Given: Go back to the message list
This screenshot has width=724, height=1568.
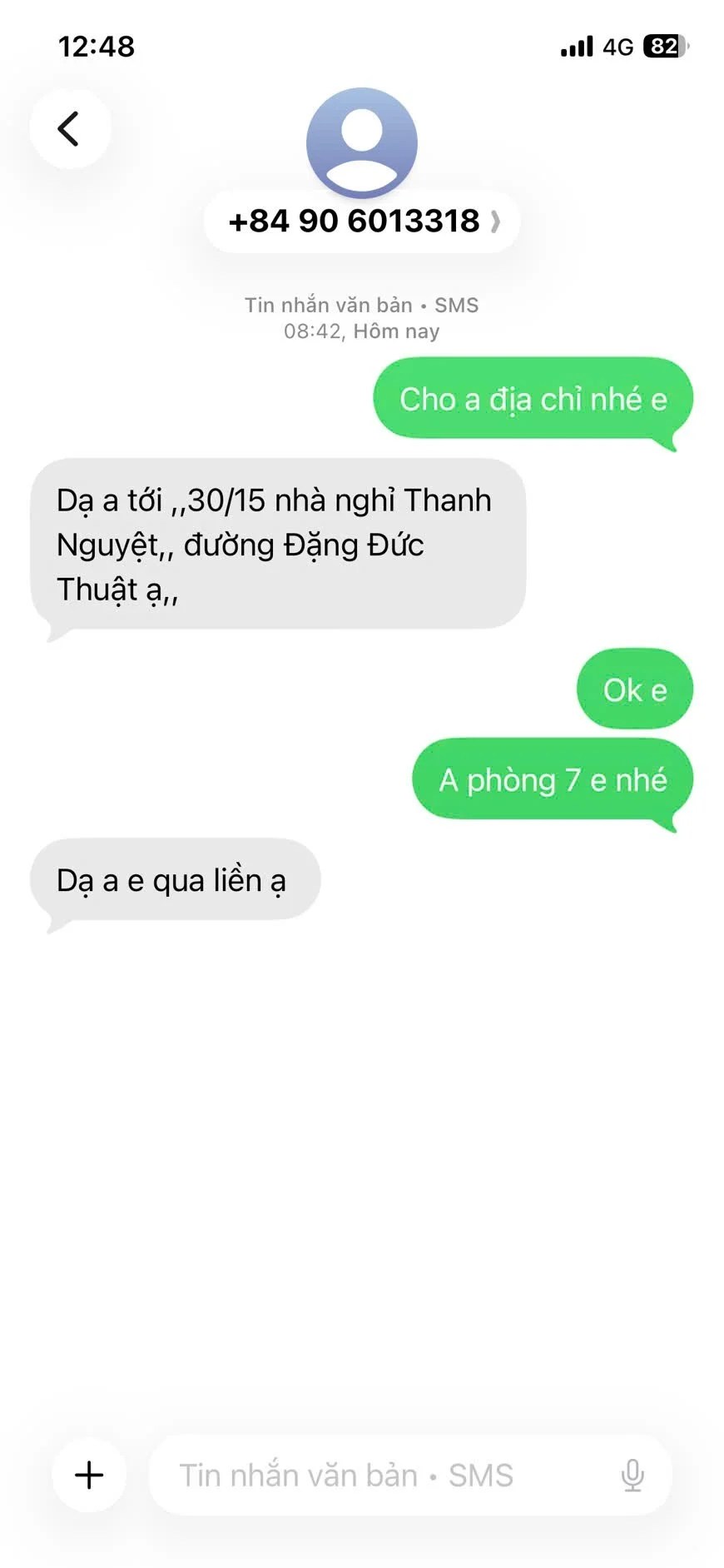Looking at the screenshot, I should (x=70, y=129).
